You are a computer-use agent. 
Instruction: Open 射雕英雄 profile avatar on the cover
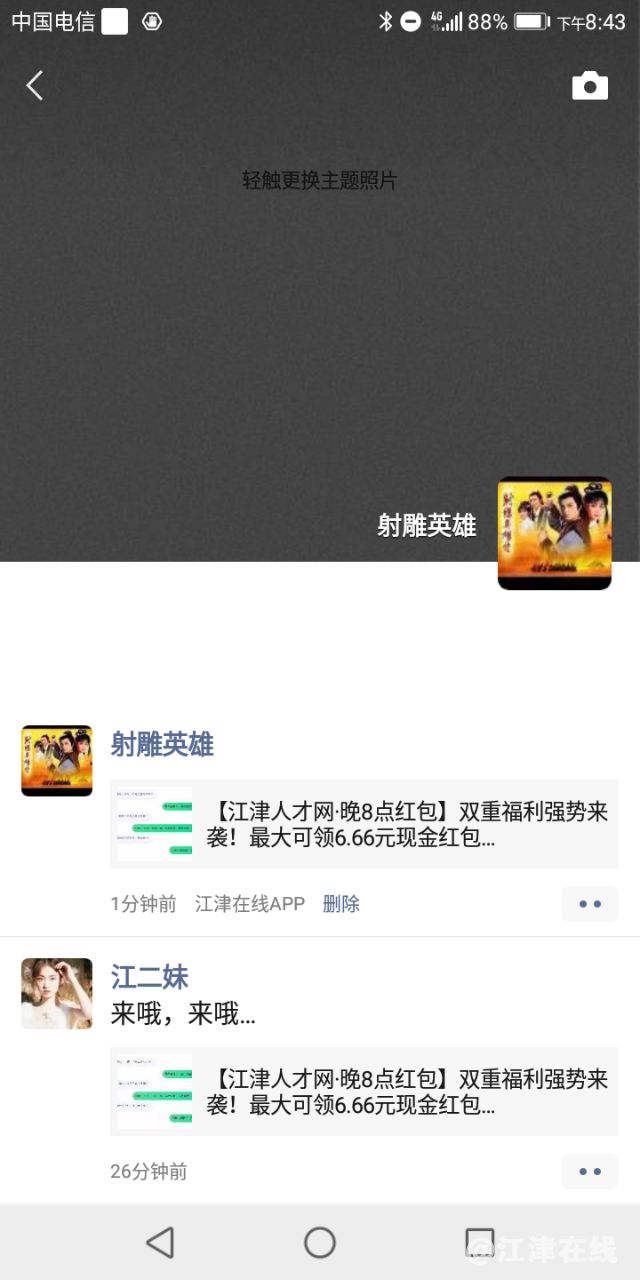point(554,533)
